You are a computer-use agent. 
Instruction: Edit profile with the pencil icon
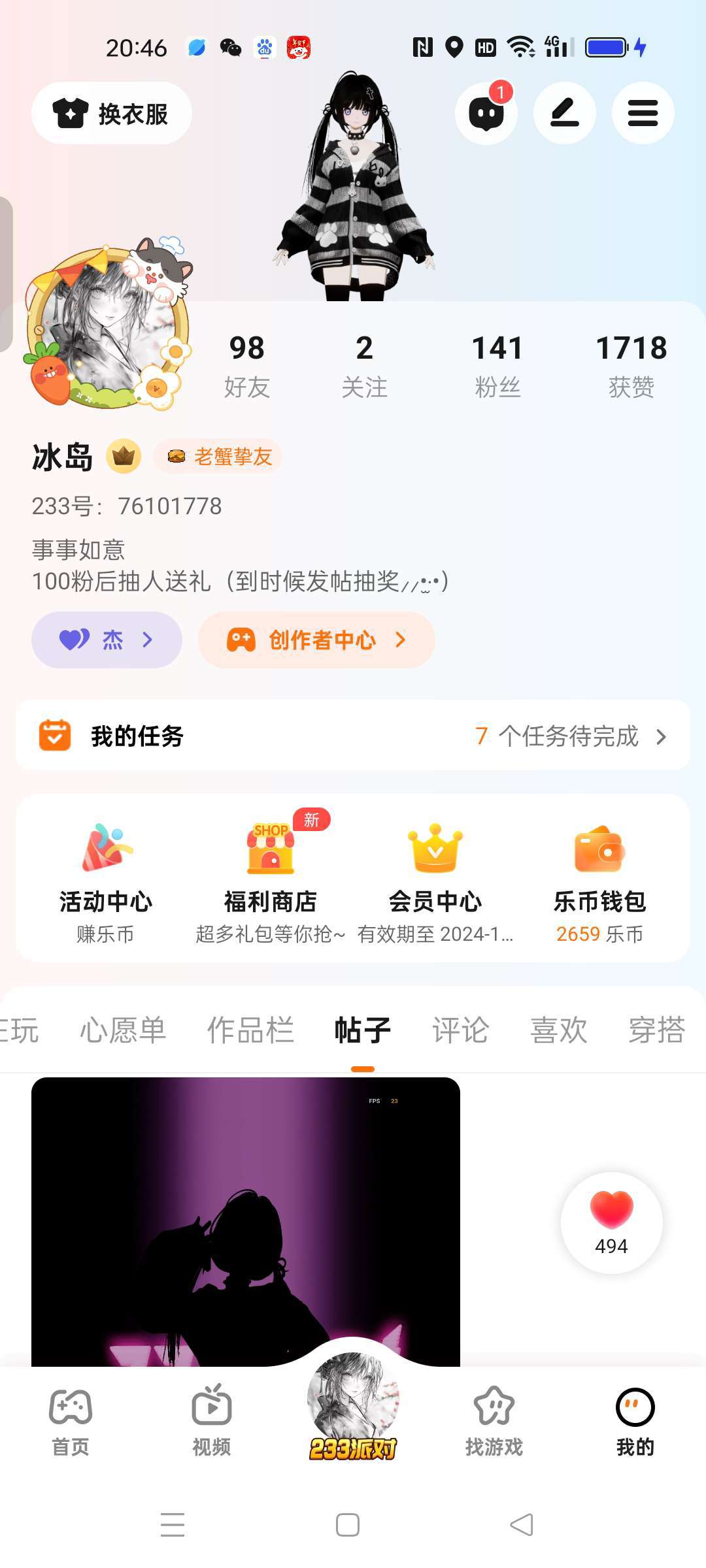pos(565,114)
